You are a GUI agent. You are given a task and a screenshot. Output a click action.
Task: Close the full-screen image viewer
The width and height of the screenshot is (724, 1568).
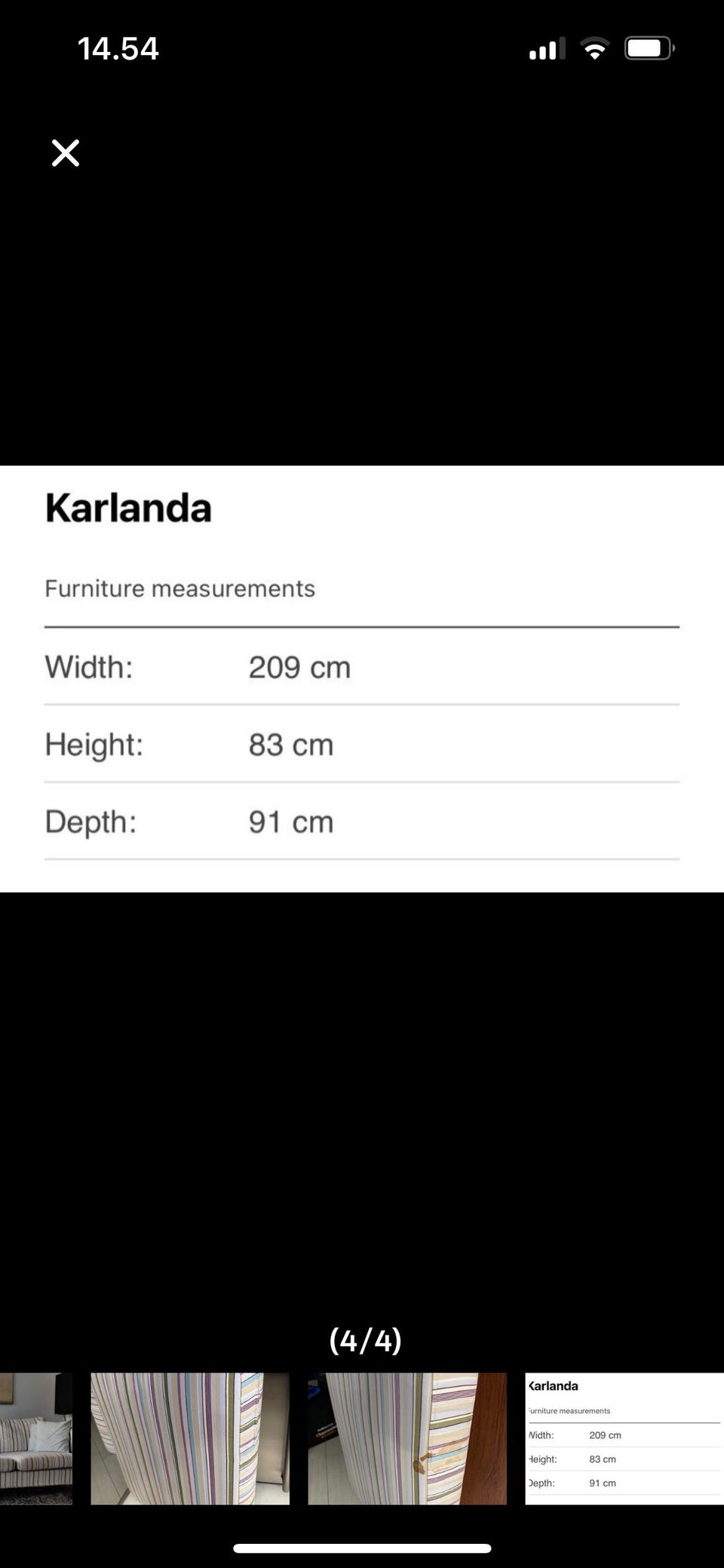(x=66, y=153)
